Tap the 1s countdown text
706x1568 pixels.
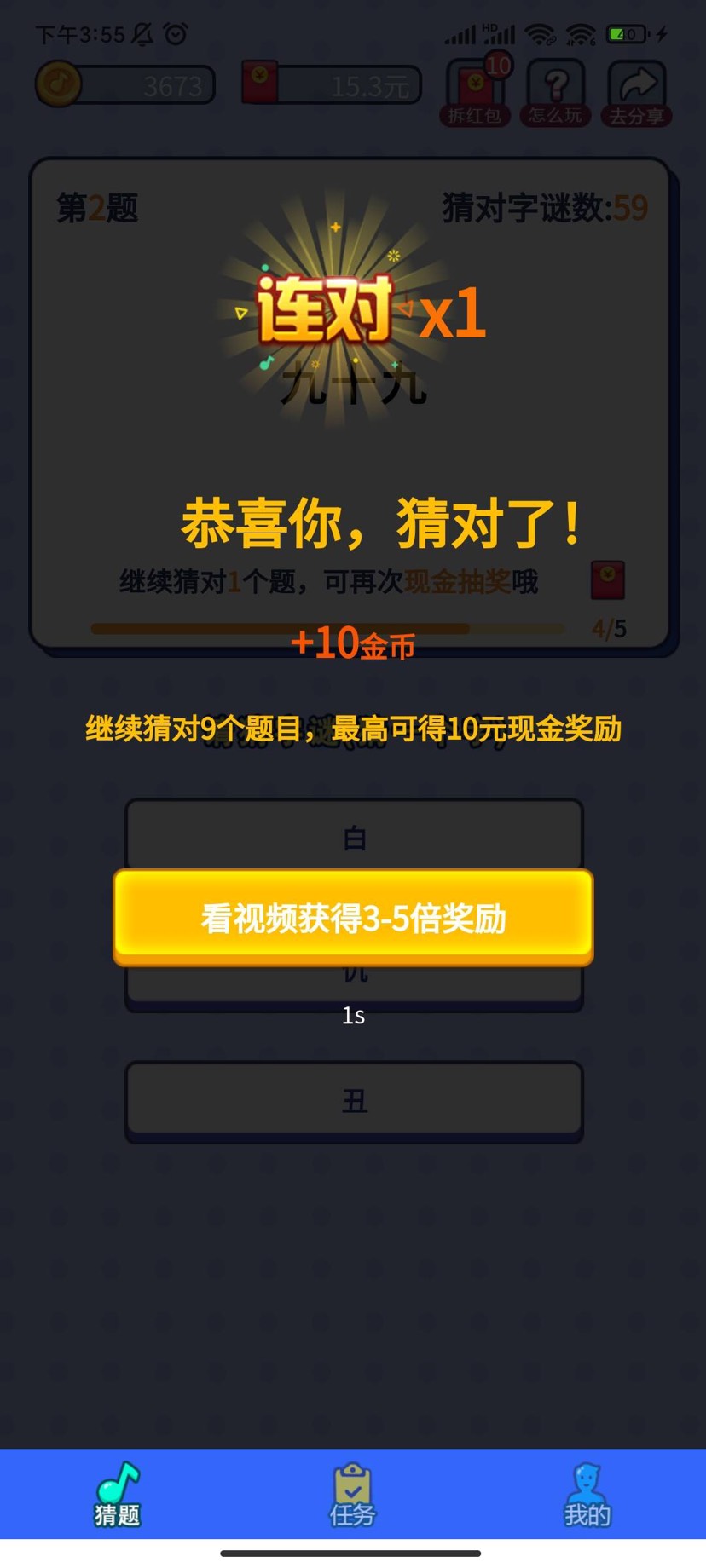tap(353, 1013)
